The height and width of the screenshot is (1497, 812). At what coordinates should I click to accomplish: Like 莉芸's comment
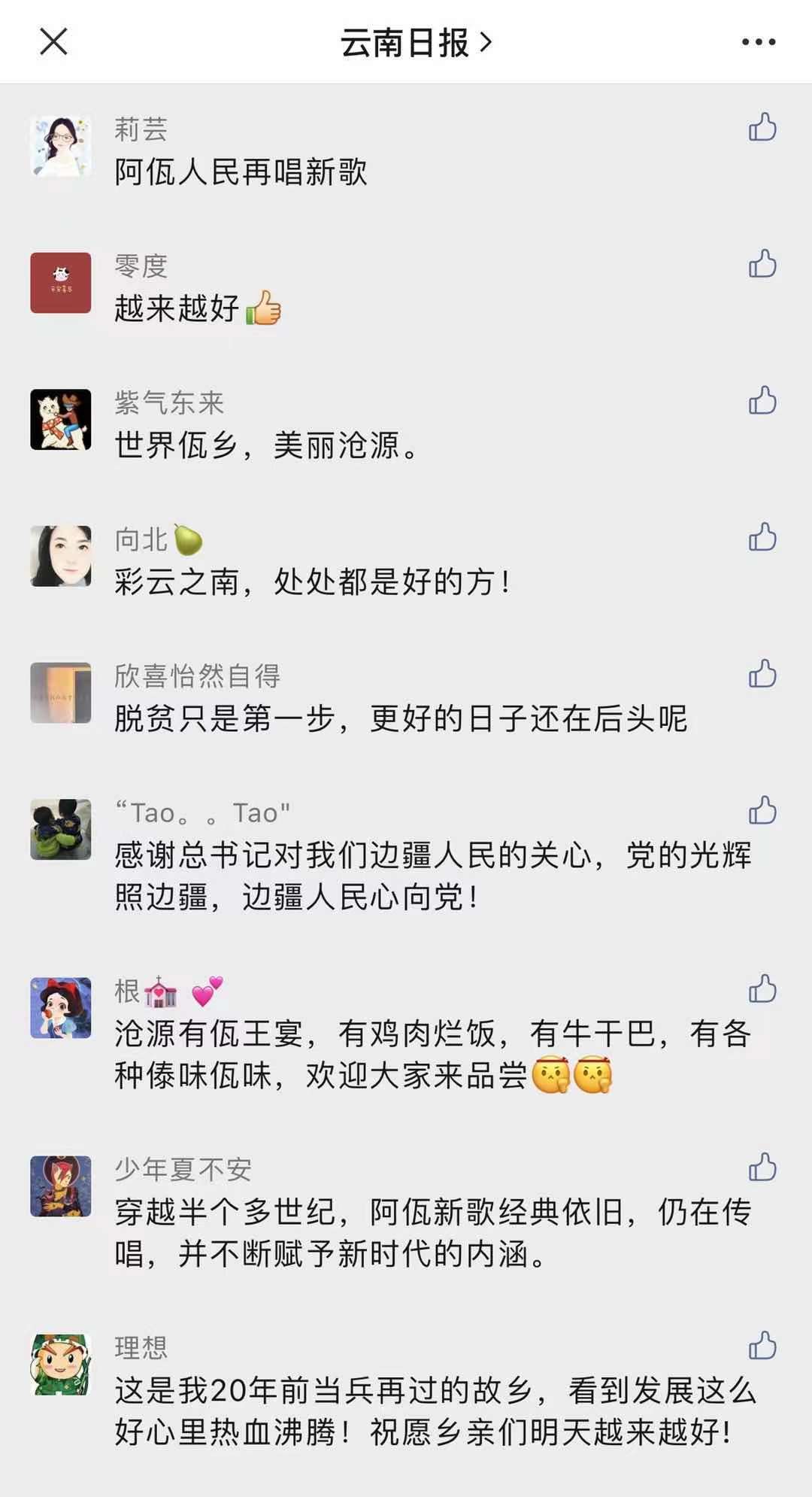762,127
